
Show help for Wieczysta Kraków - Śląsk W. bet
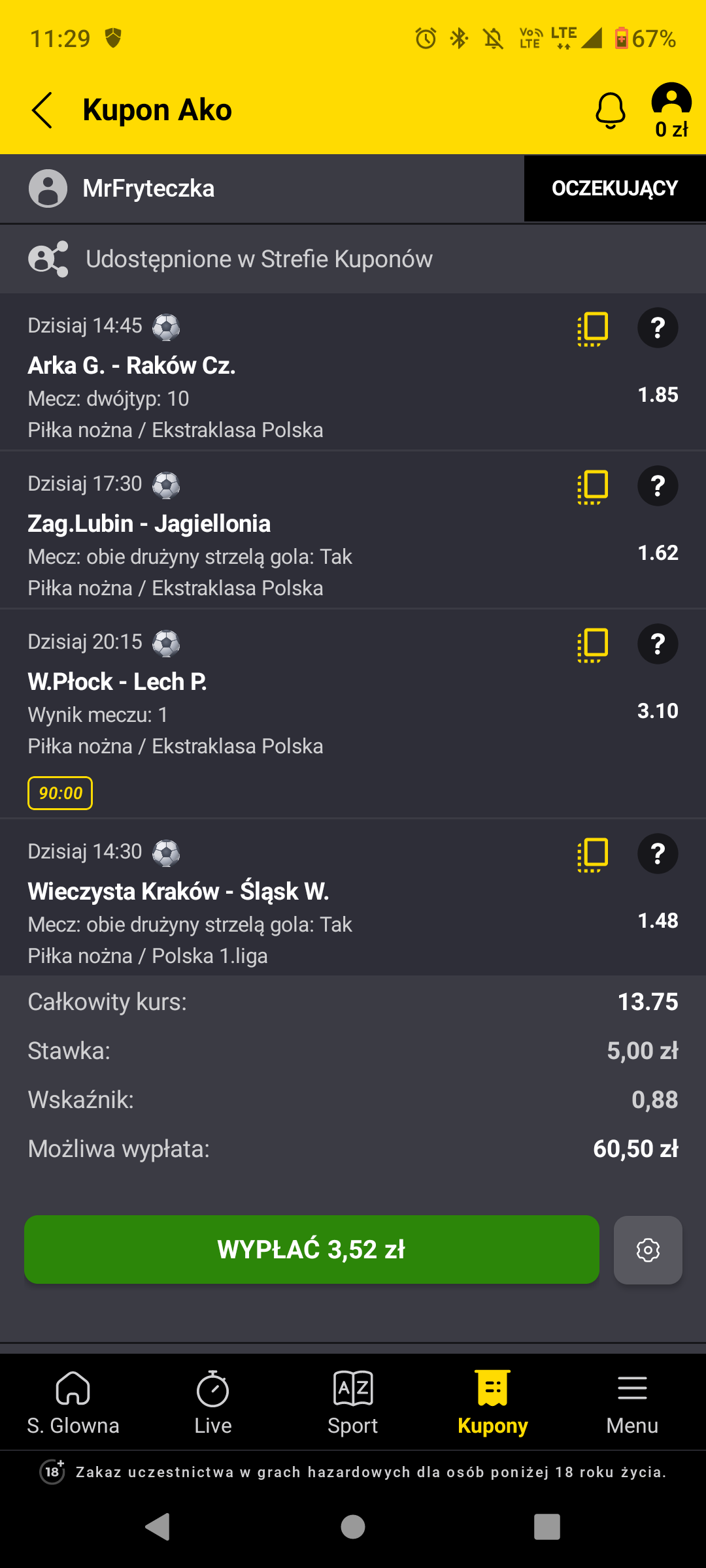click(658, 854)
